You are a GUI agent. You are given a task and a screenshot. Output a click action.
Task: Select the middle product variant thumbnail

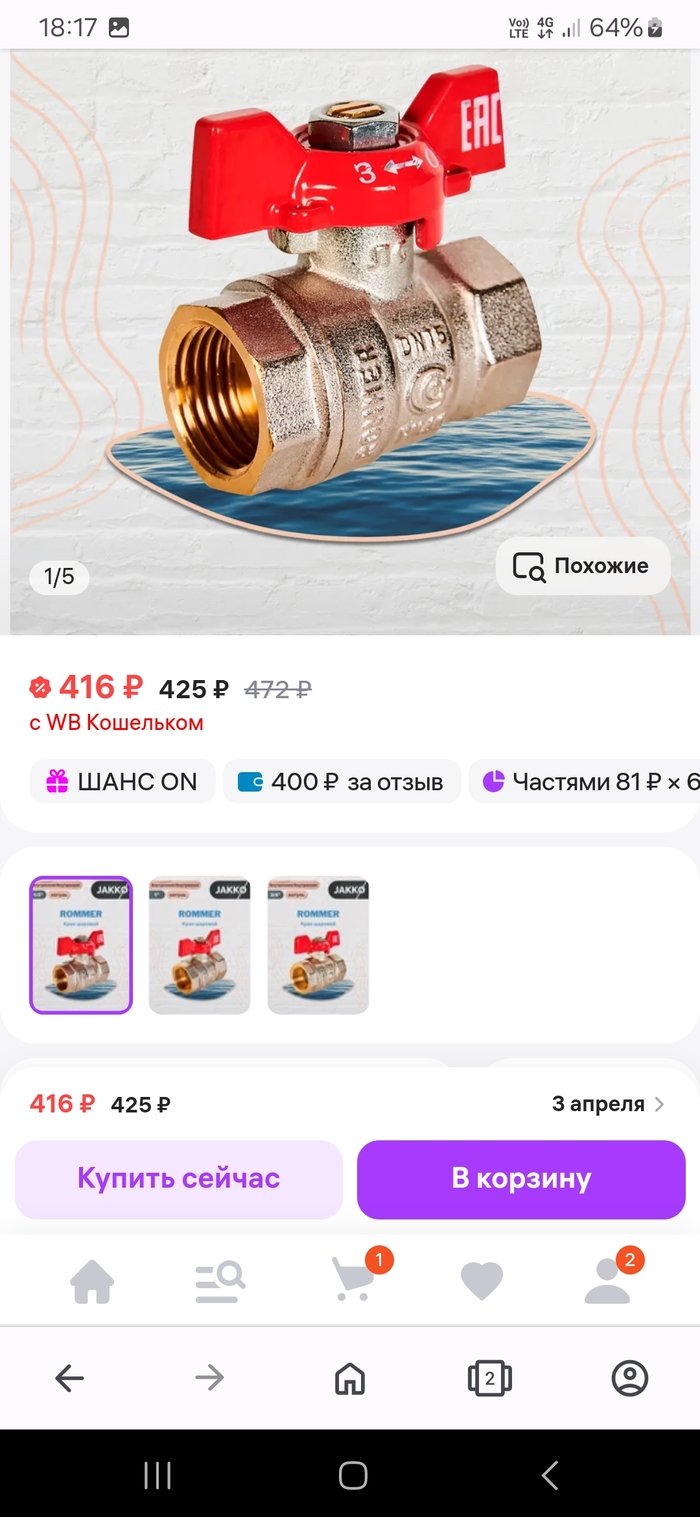(199, 946)
